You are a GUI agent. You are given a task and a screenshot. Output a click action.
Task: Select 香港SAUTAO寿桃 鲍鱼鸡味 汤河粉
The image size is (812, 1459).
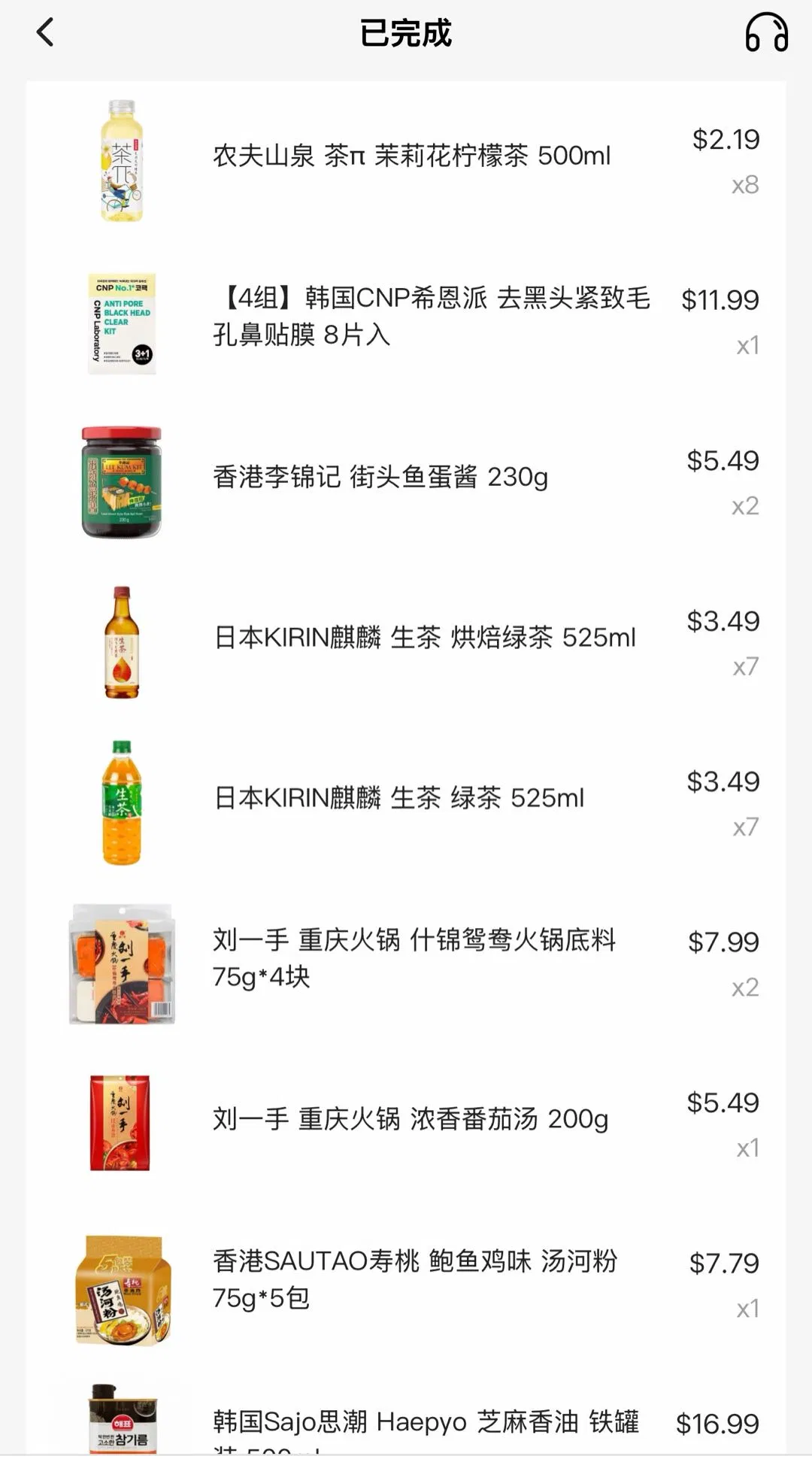pos(414,1279)
